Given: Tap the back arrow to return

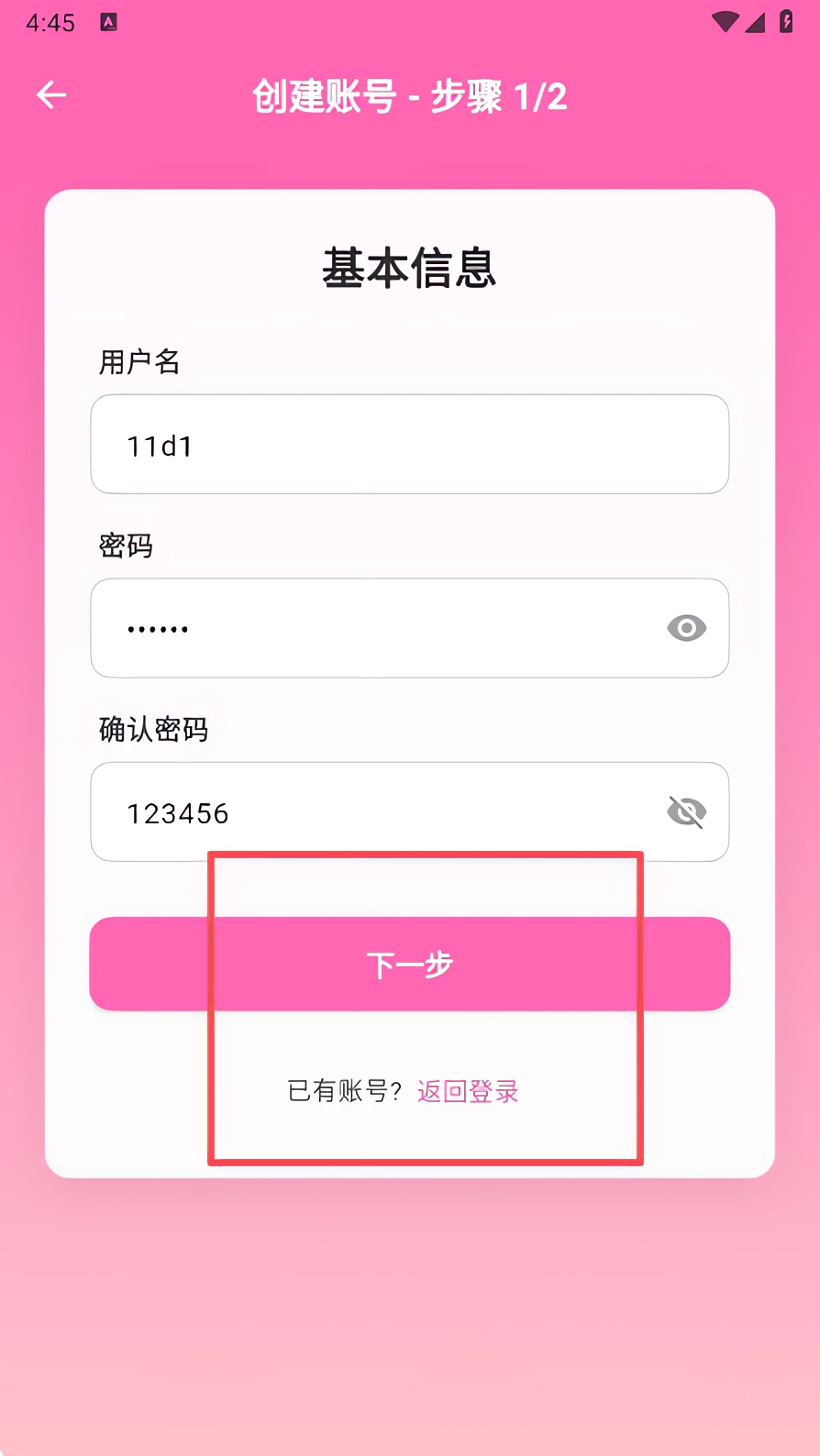Looking at the screenshot, I should [x=51, y=95].
